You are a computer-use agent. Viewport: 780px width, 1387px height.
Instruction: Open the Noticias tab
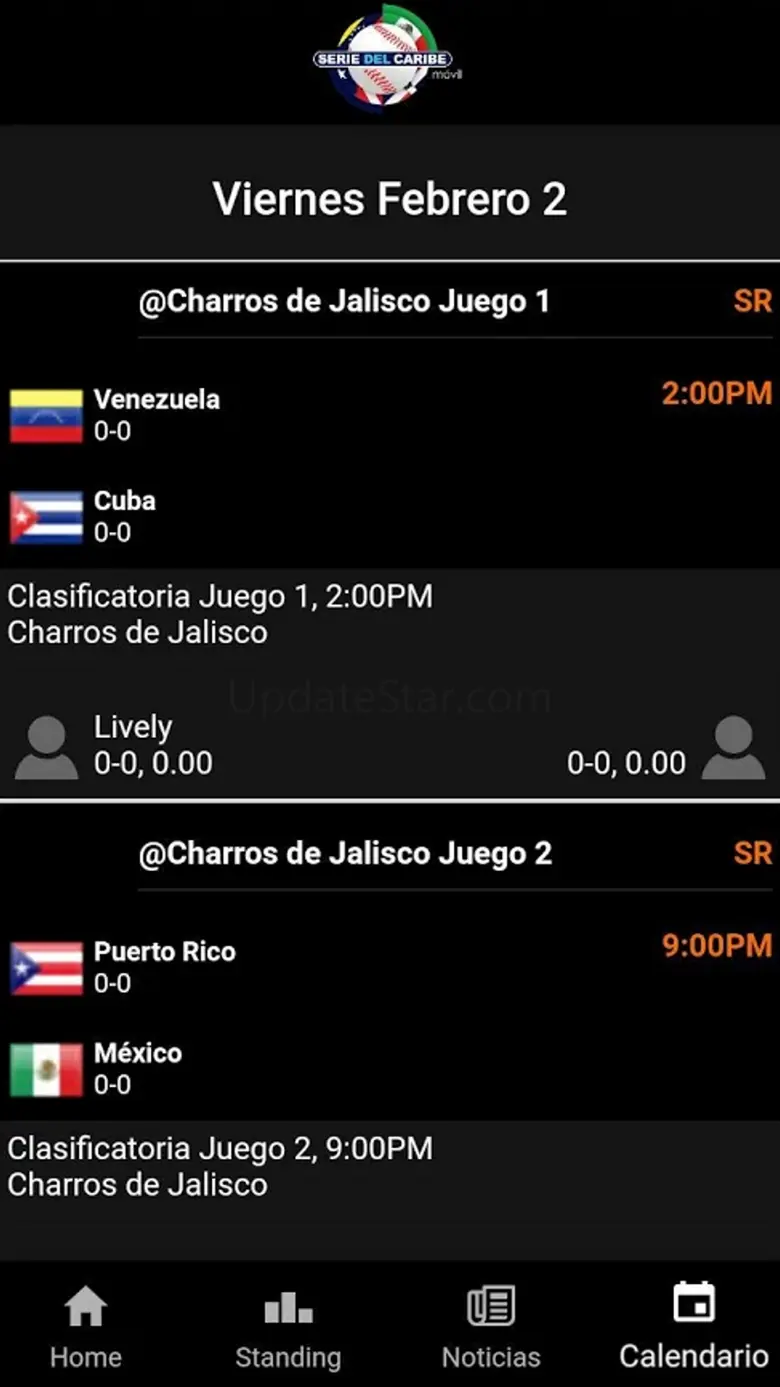[x=491, y=1326]
